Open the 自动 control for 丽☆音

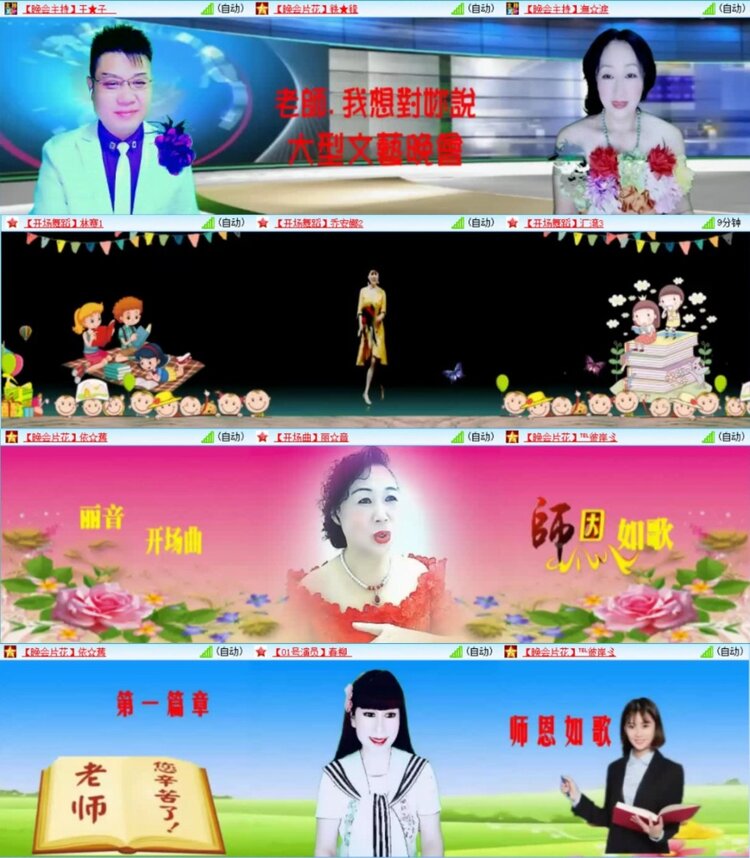point(482,437)
